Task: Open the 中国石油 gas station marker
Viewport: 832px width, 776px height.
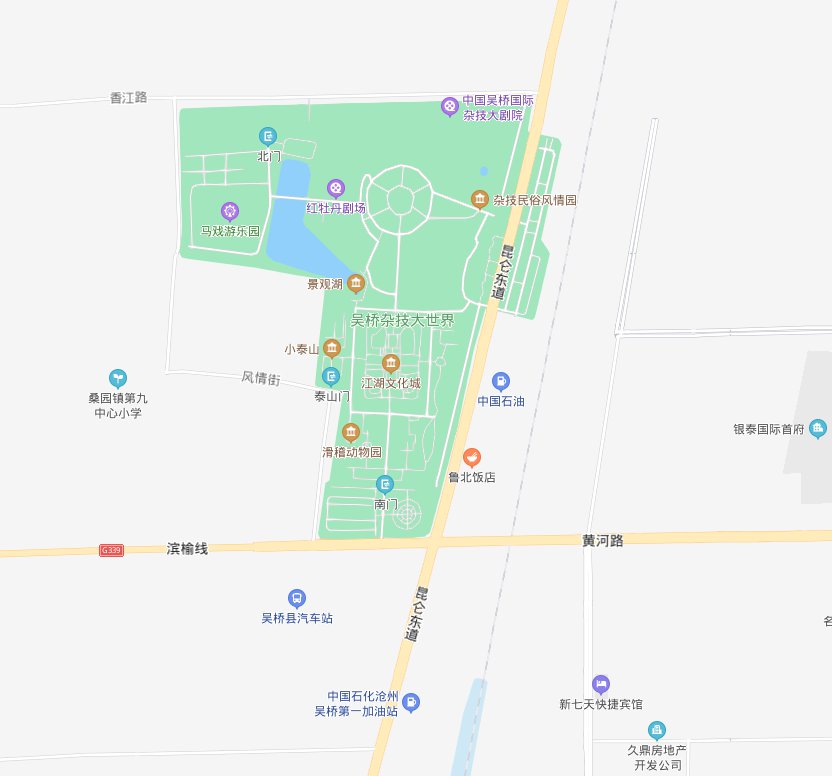Action: [501, 381]
